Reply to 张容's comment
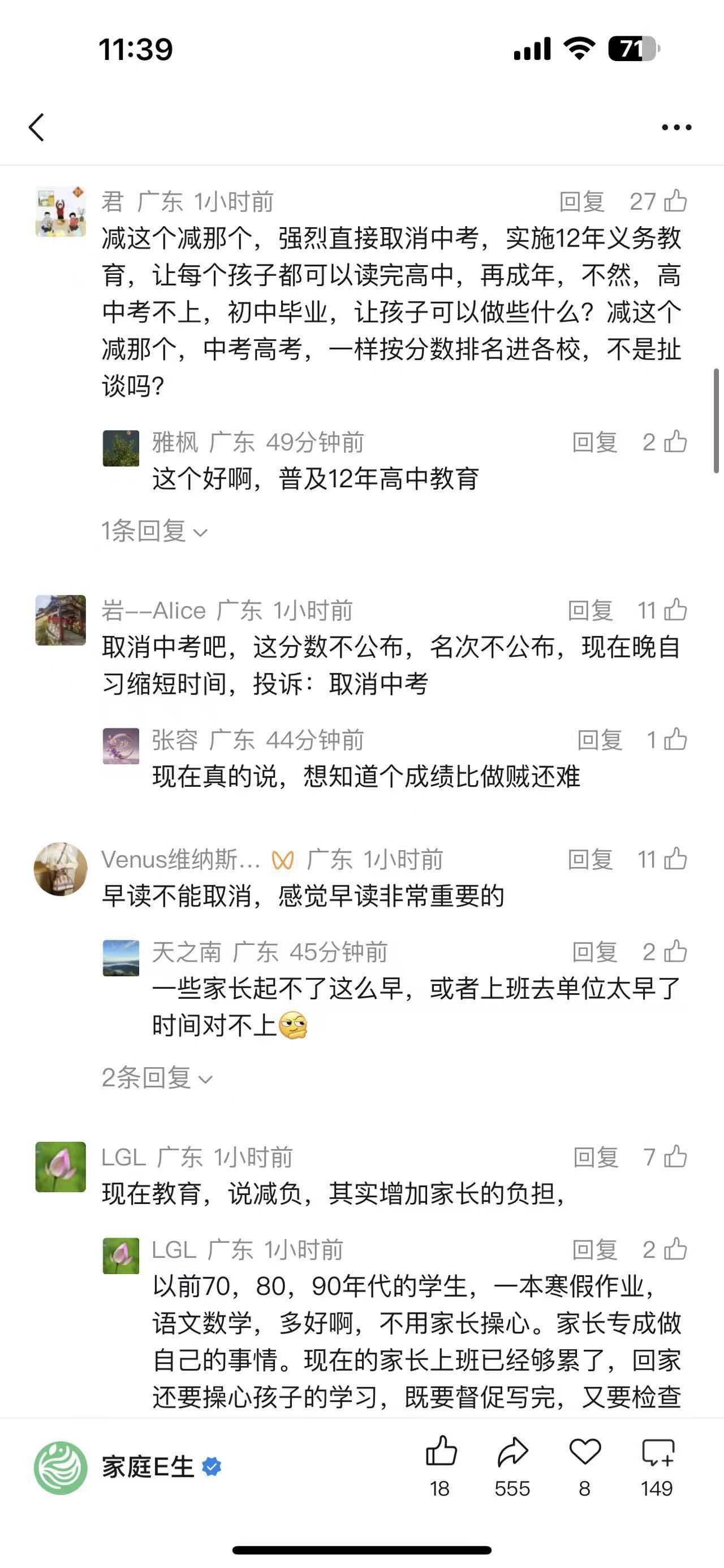This screenshot has height=1568, width=724. click(x=599, y=740)
